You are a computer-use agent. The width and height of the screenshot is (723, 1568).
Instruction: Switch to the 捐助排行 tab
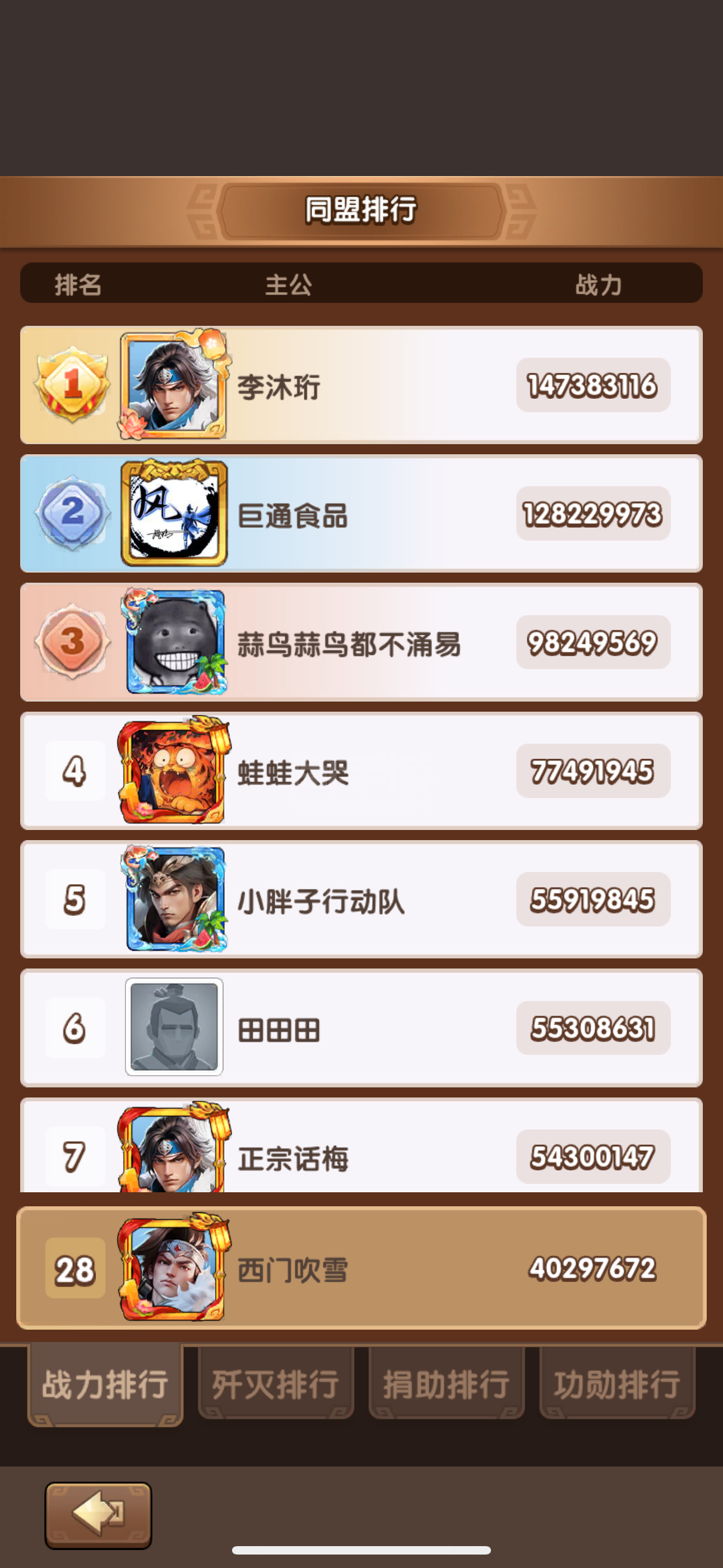(x=447, y=1383)
